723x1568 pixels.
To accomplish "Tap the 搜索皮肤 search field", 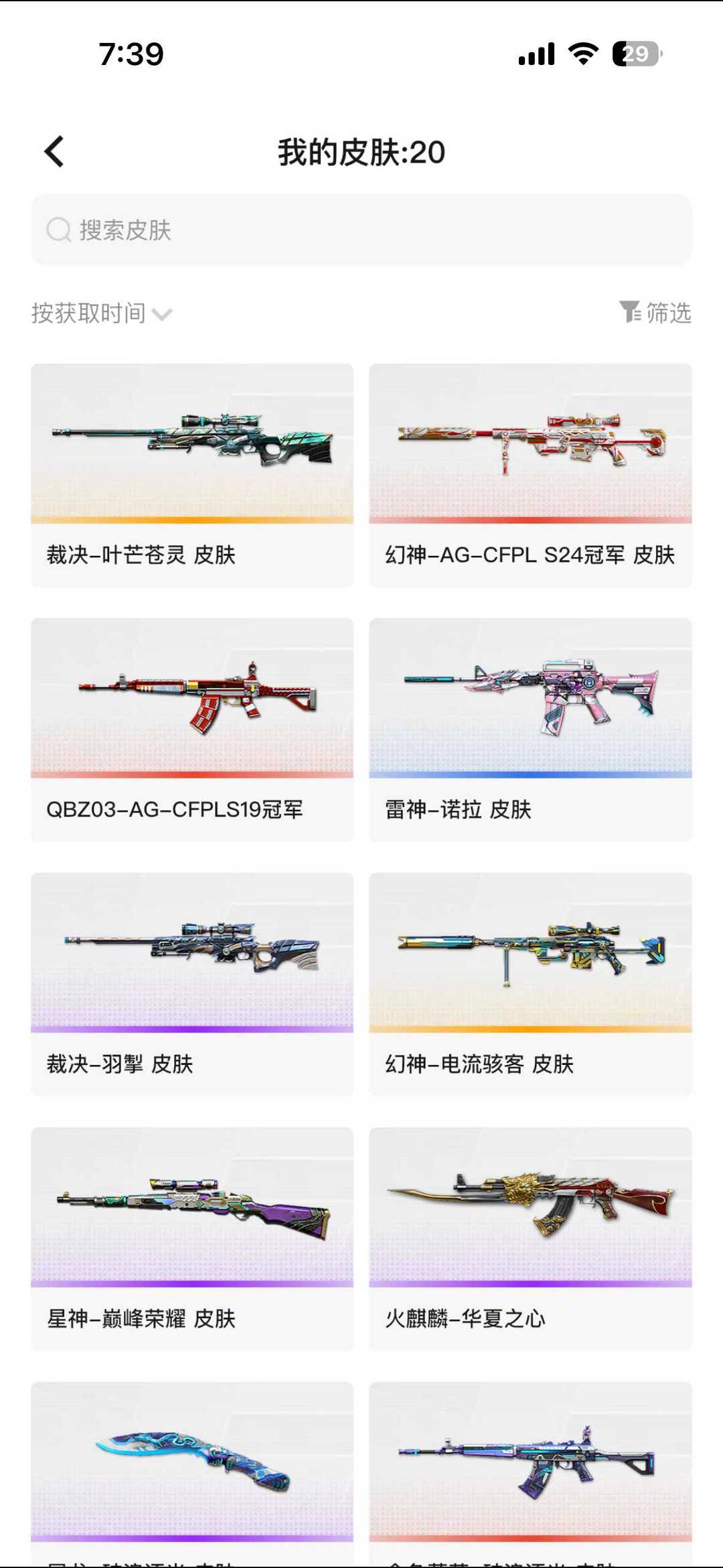I will pos(361,230).
